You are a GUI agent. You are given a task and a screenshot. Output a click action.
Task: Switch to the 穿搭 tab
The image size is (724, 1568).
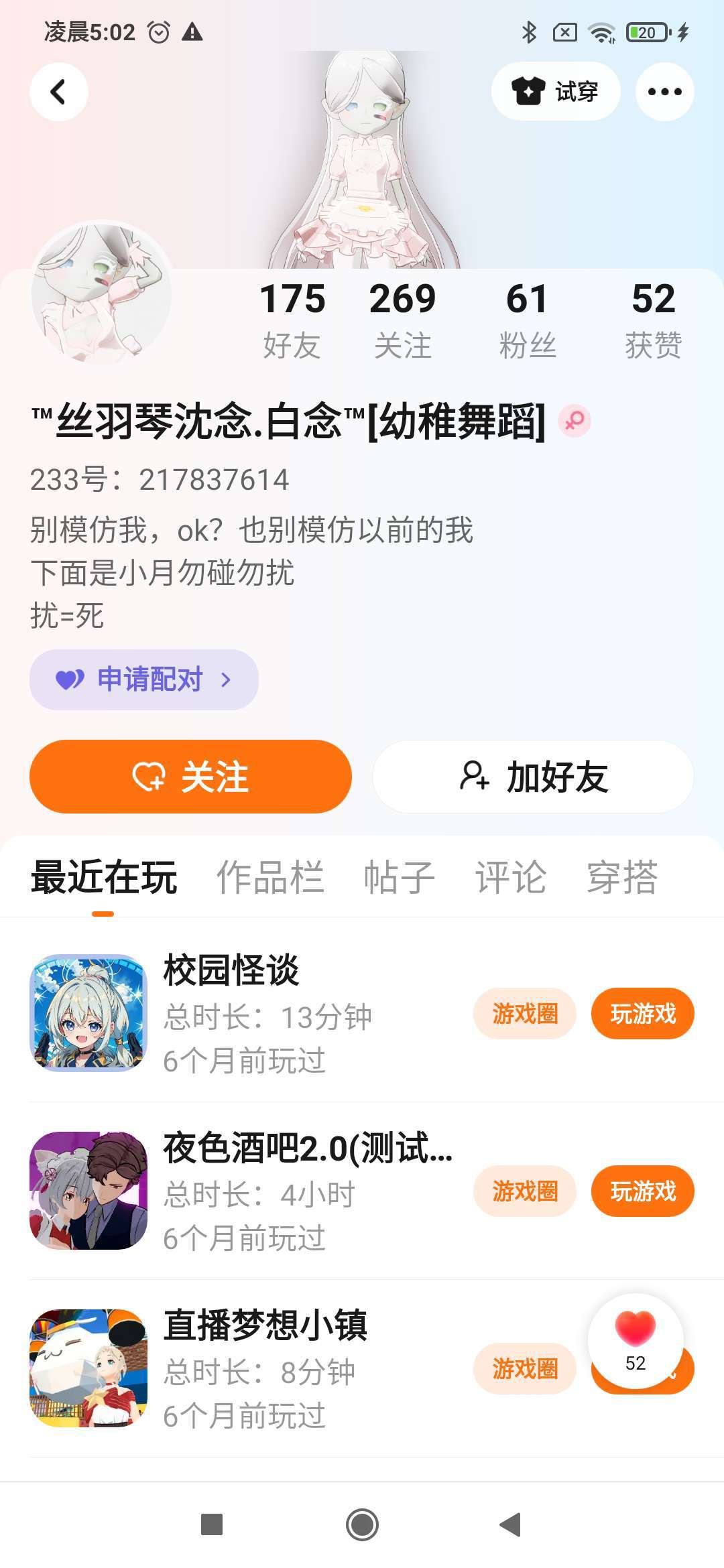(621, 876)
